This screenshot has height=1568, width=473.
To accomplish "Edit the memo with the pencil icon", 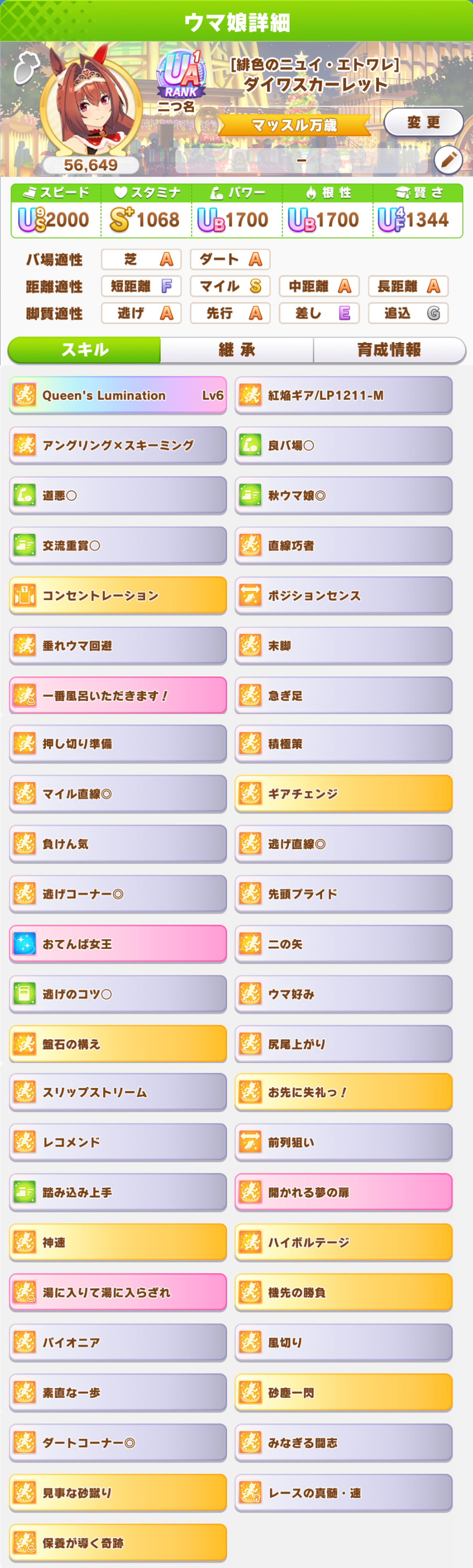I will click(x=449, y=160).
